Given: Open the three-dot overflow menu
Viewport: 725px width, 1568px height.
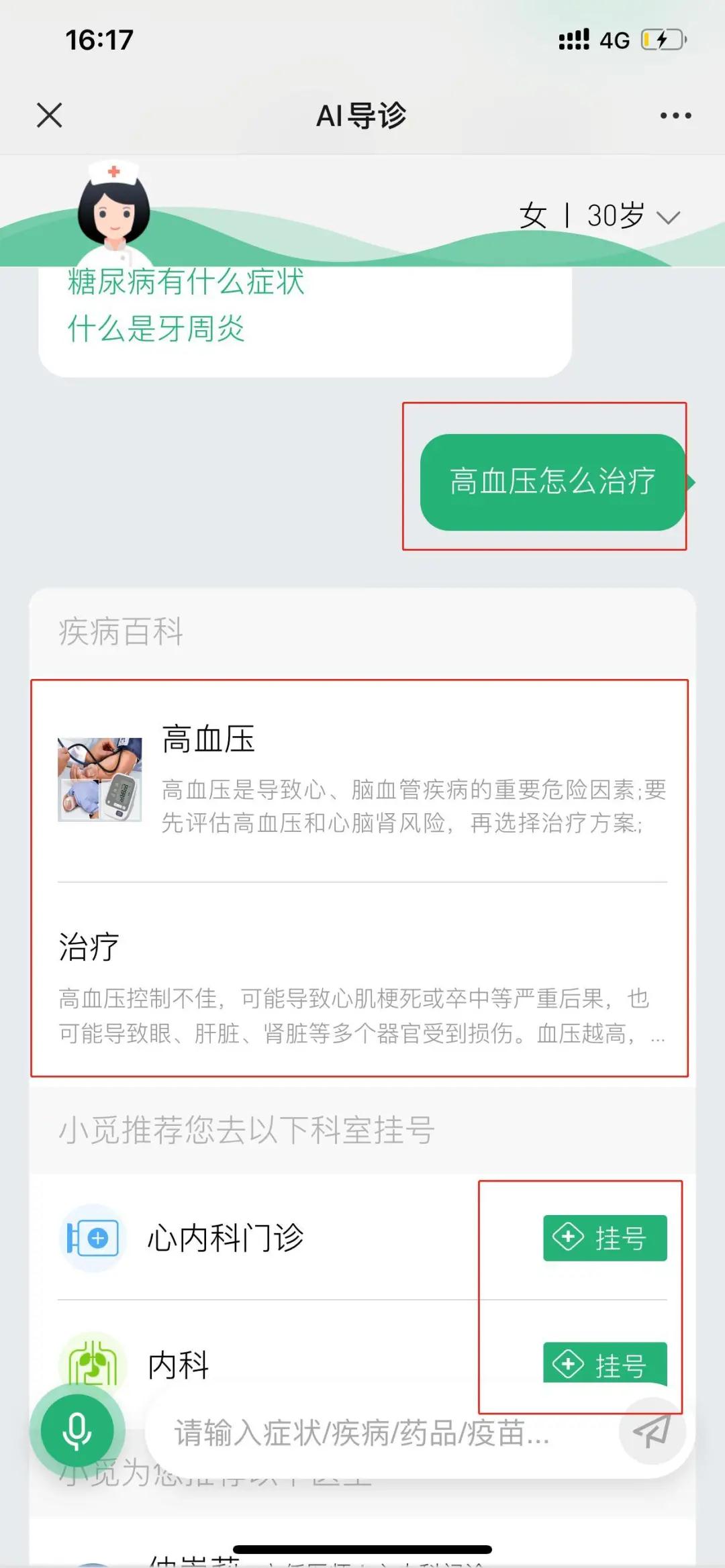Looking at the screenshot, I should [x=675, y=115].
